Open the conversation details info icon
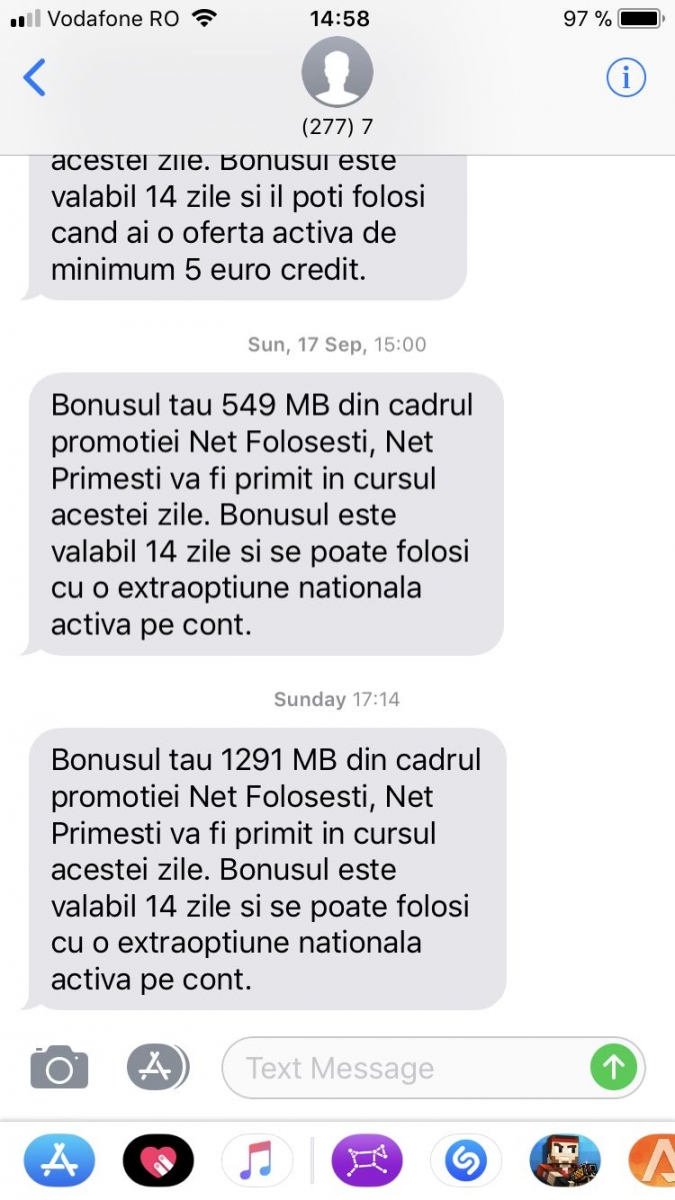The width and height of the screenshot is (675, 1200). pyautogui.click(x=626, y=77)
